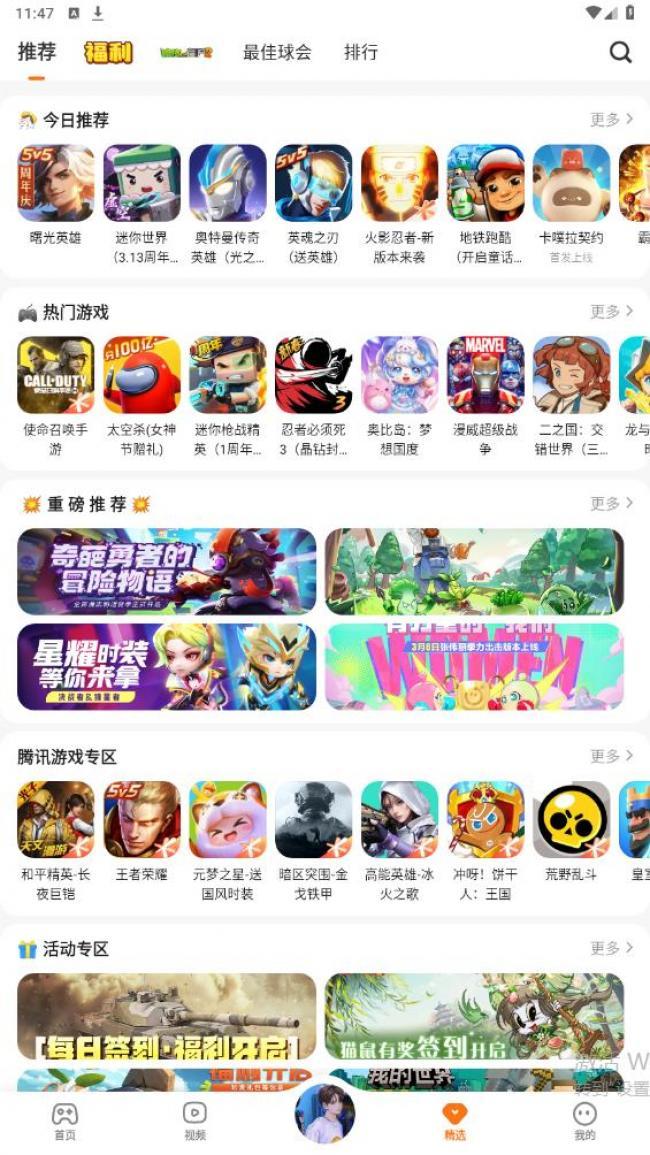Open the 我的 tab
Viewport: 650px width, 1155px height.
click(585, 1120)
